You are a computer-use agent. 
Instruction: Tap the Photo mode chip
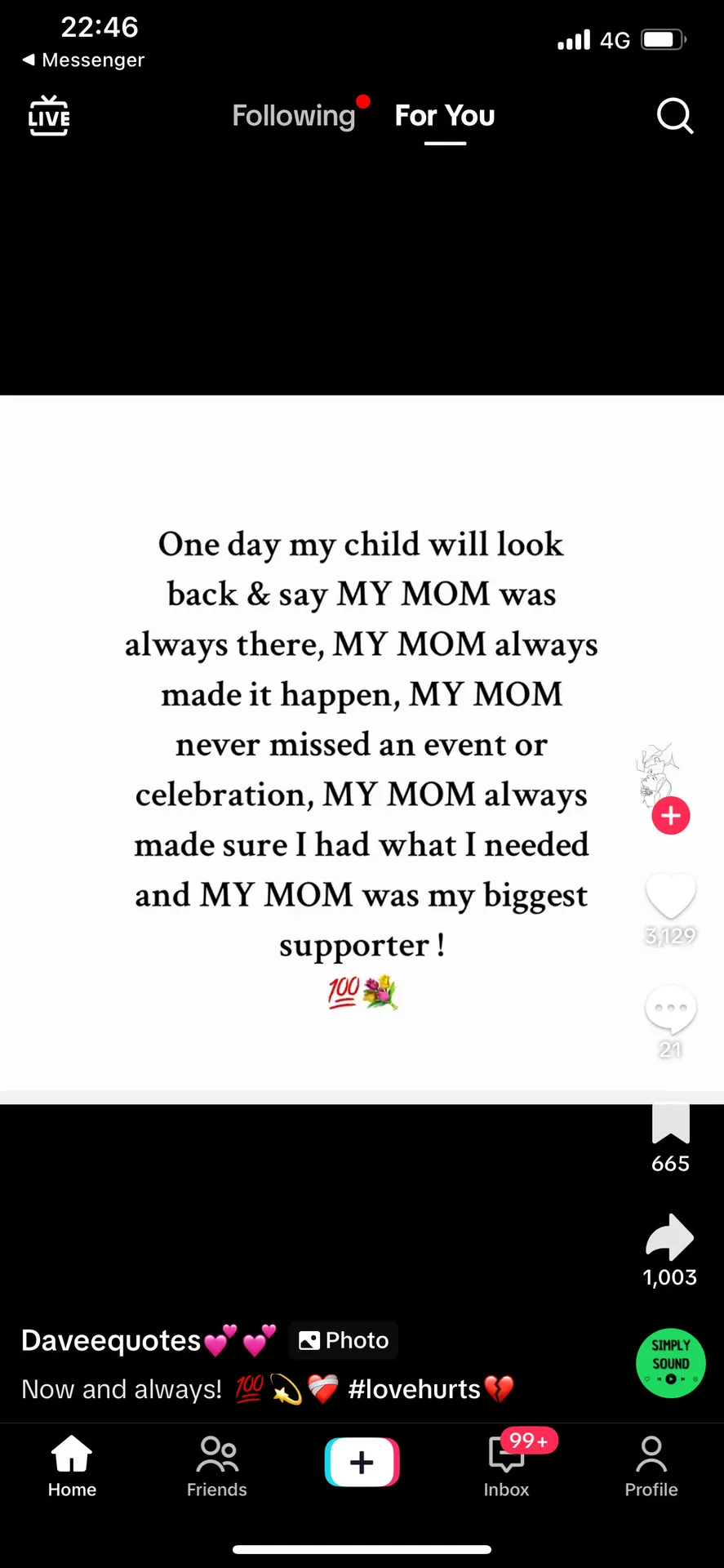click(344, 1340)
